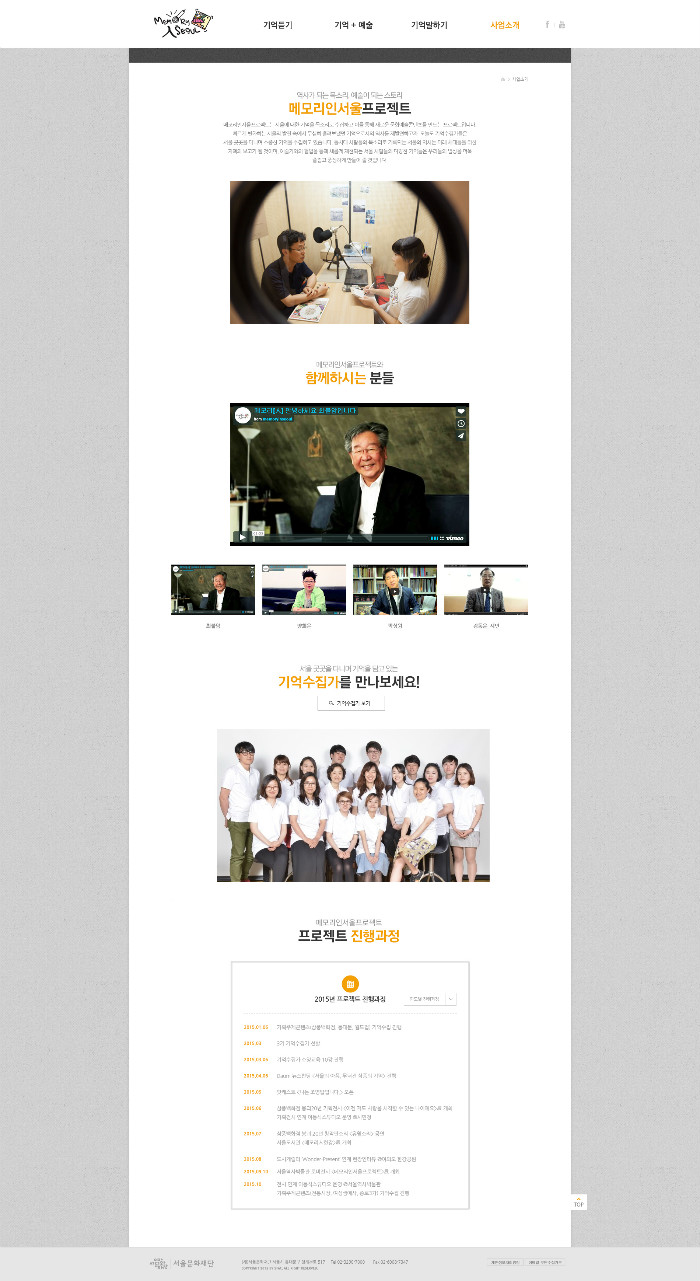Open the Facebook icon in the header
700x1281 pixels.
click(x=547, y=25)
